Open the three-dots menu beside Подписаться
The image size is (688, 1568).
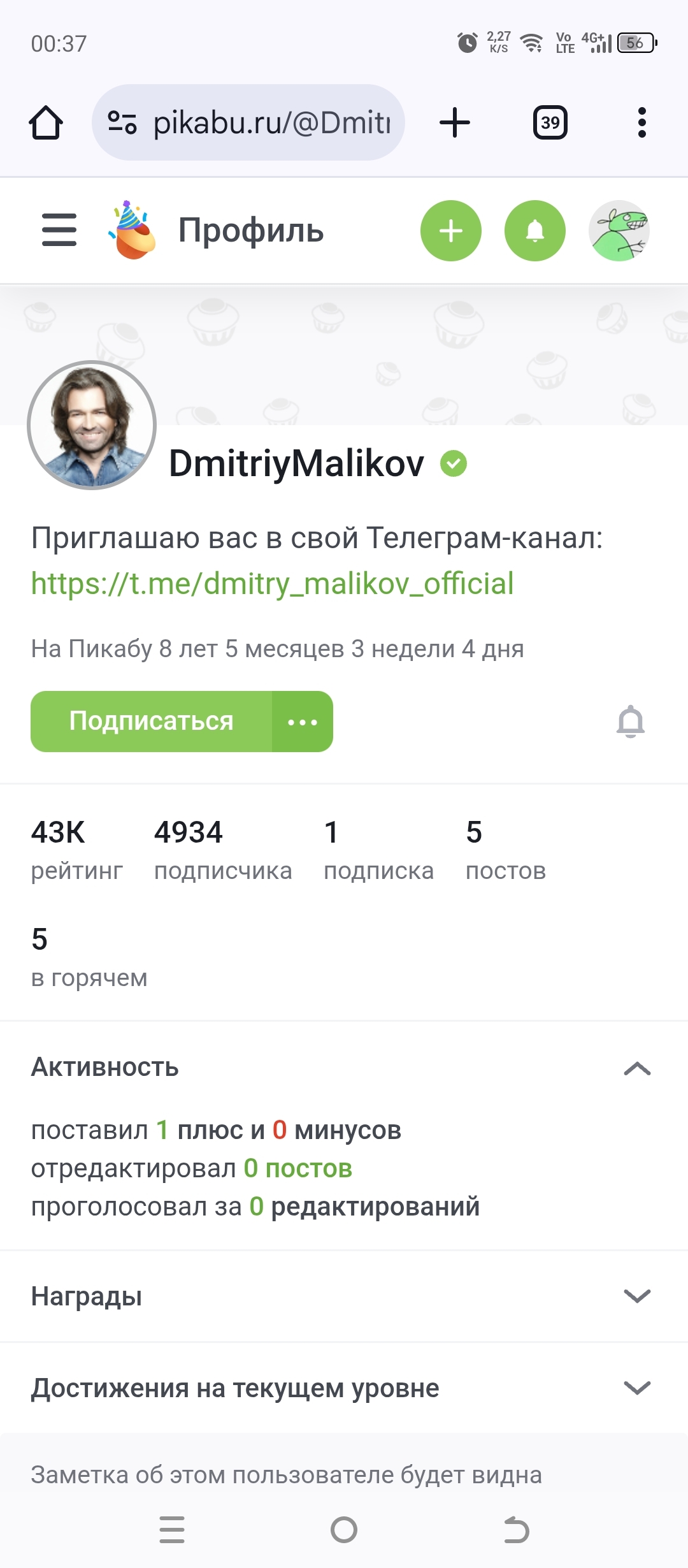[303, 722]
